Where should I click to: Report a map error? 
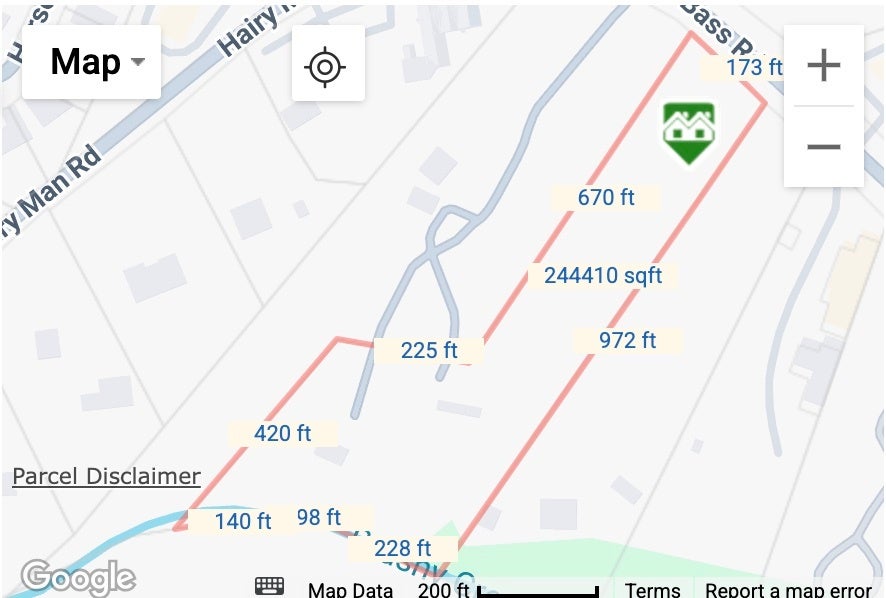[788, 590]
